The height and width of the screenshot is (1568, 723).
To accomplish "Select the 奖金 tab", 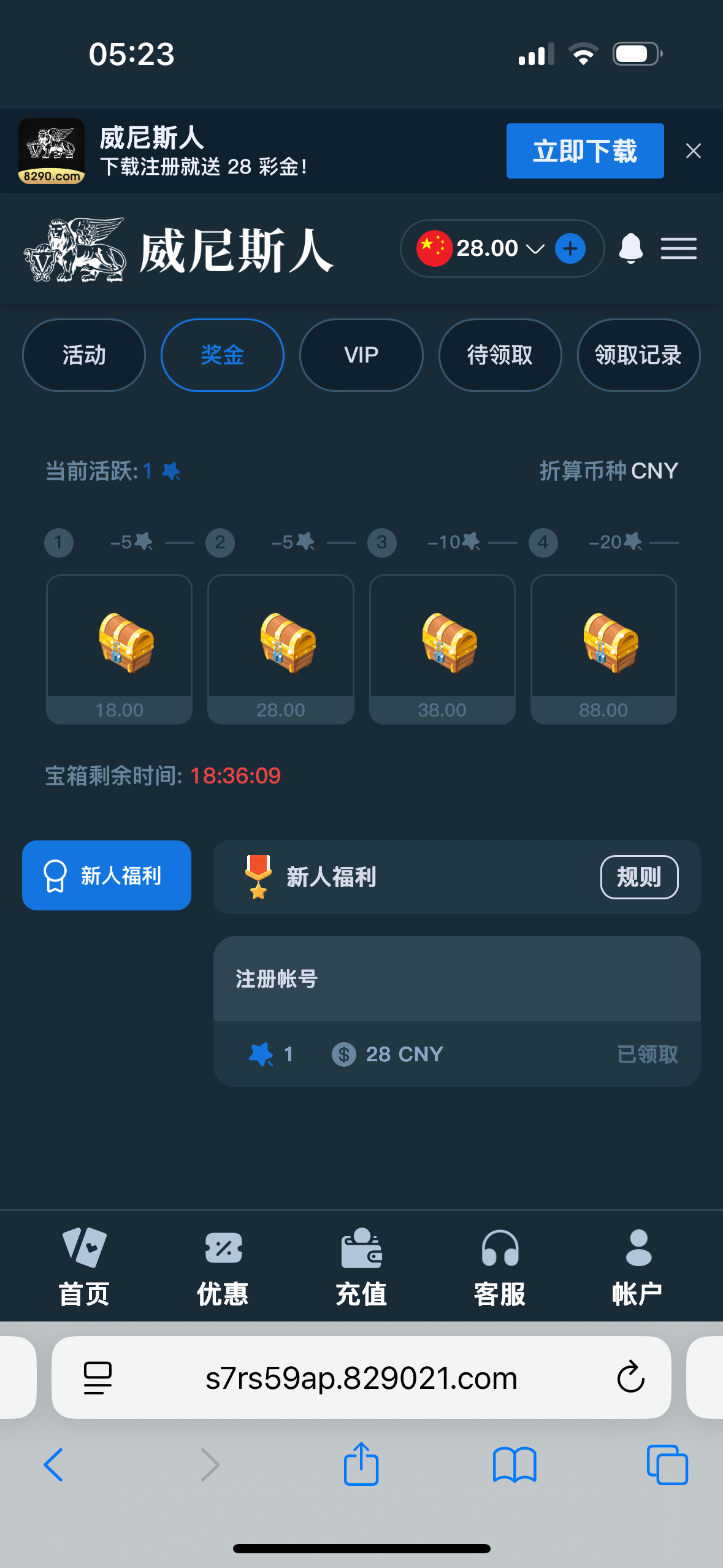I will pos(223,355).
